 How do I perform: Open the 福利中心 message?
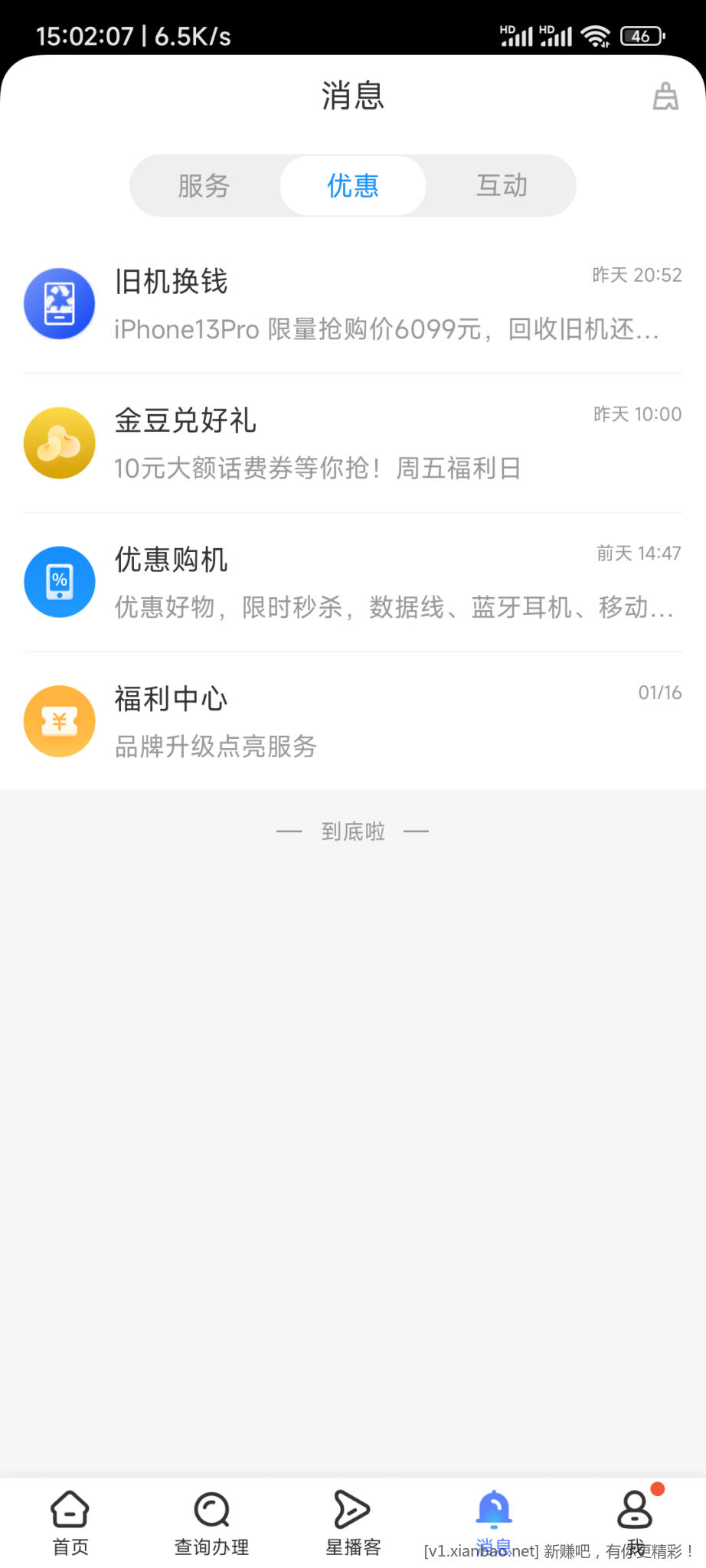click(352, 722)
